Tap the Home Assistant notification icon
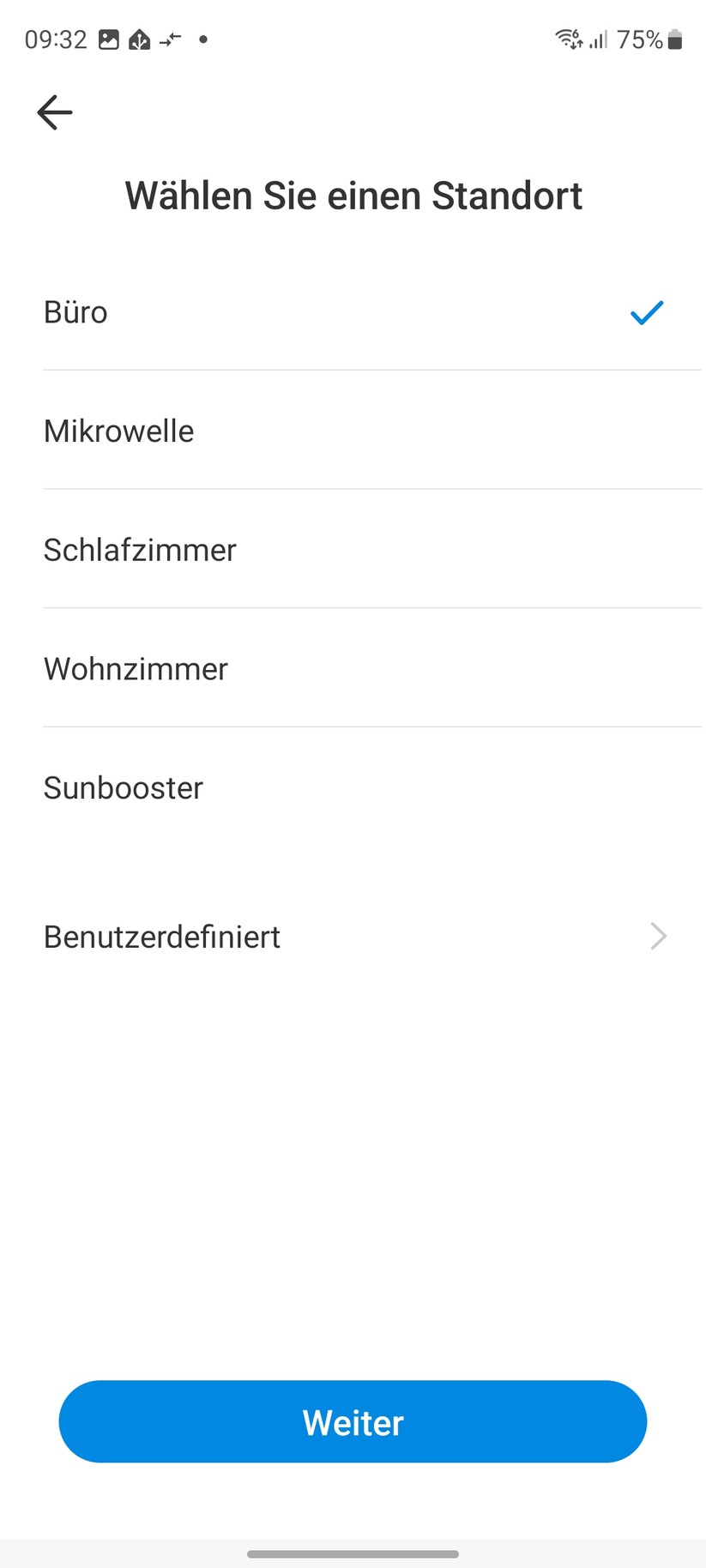Image resolution: width=706 pixels, height=1568 pixels. [140, 39]
